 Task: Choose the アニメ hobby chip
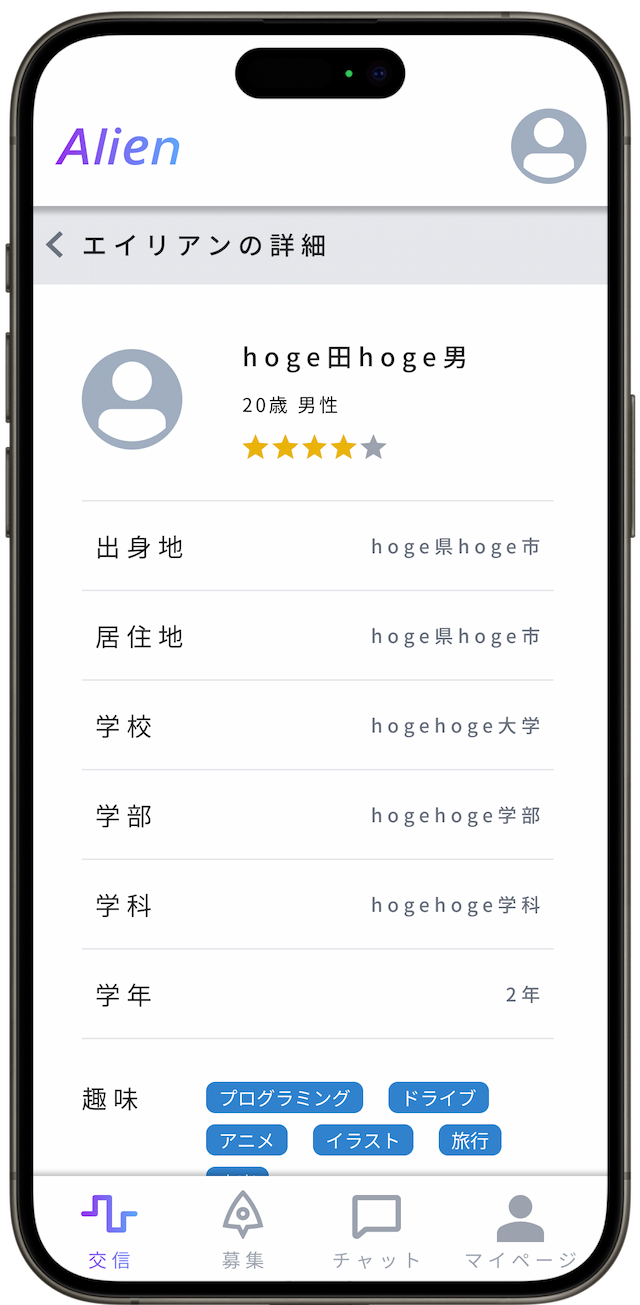tap(247, 1141)
